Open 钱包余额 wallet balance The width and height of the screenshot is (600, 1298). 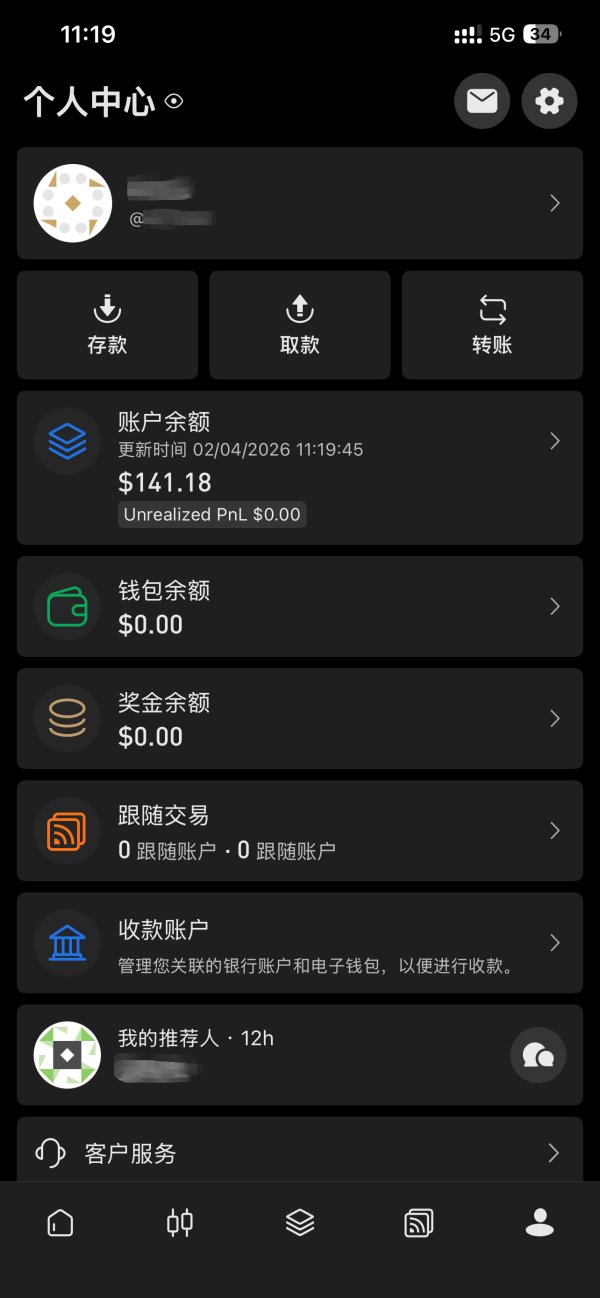300,607
